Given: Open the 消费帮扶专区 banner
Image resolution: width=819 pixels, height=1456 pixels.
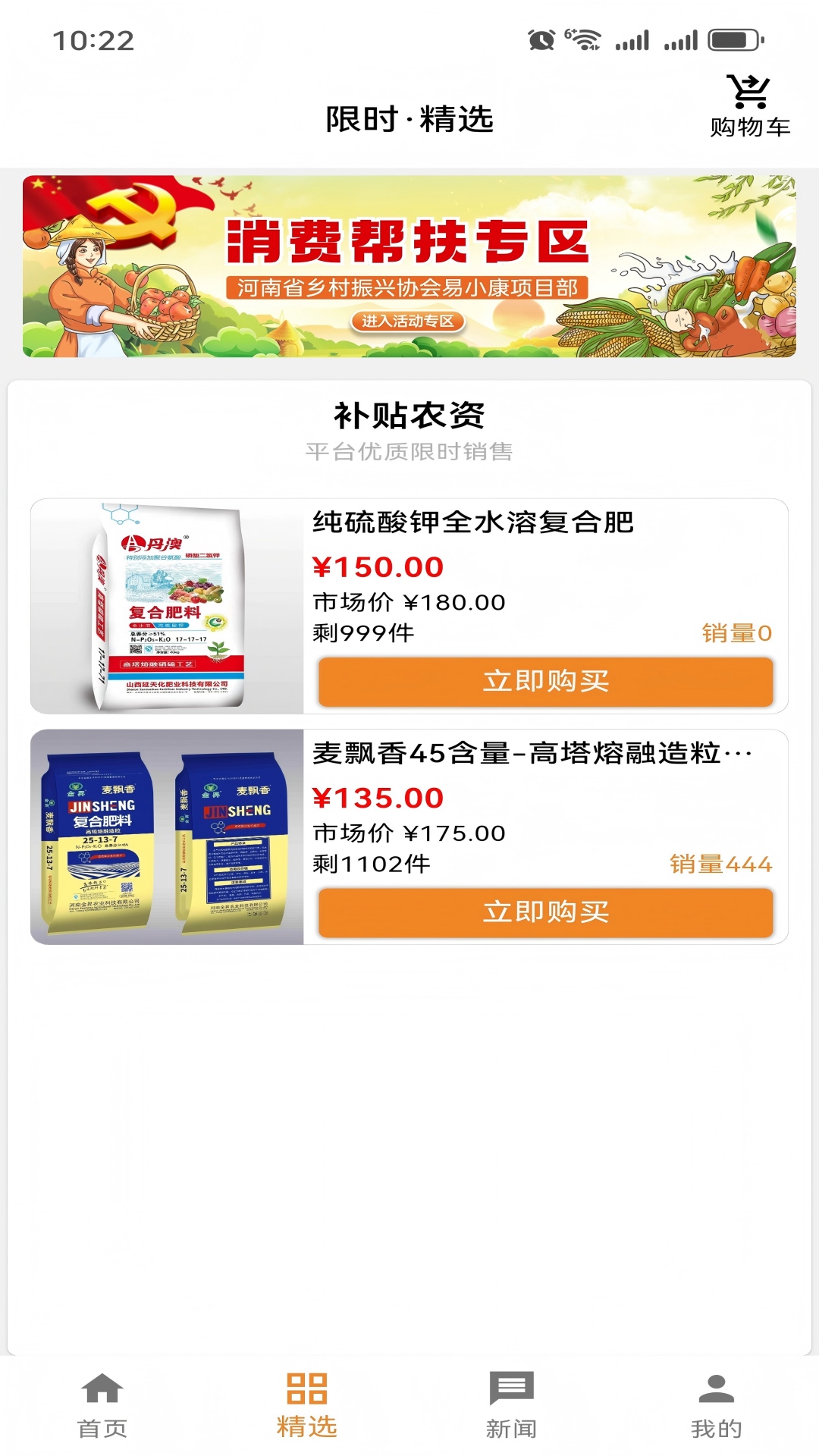Looking at the screenshot, I should [409, 266].
